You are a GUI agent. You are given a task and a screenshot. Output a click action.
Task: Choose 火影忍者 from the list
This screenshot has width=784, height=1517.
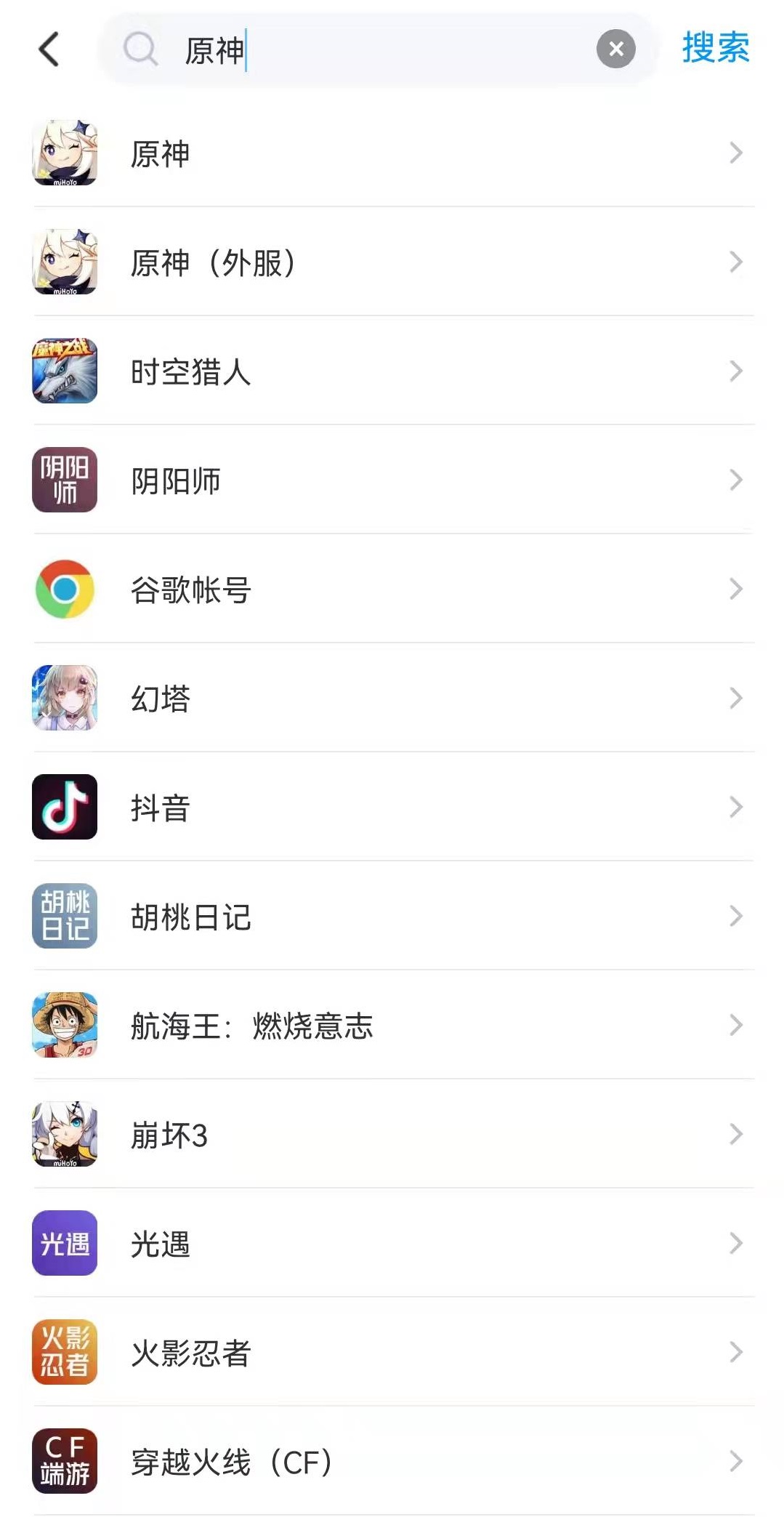tap(392, 1353)
